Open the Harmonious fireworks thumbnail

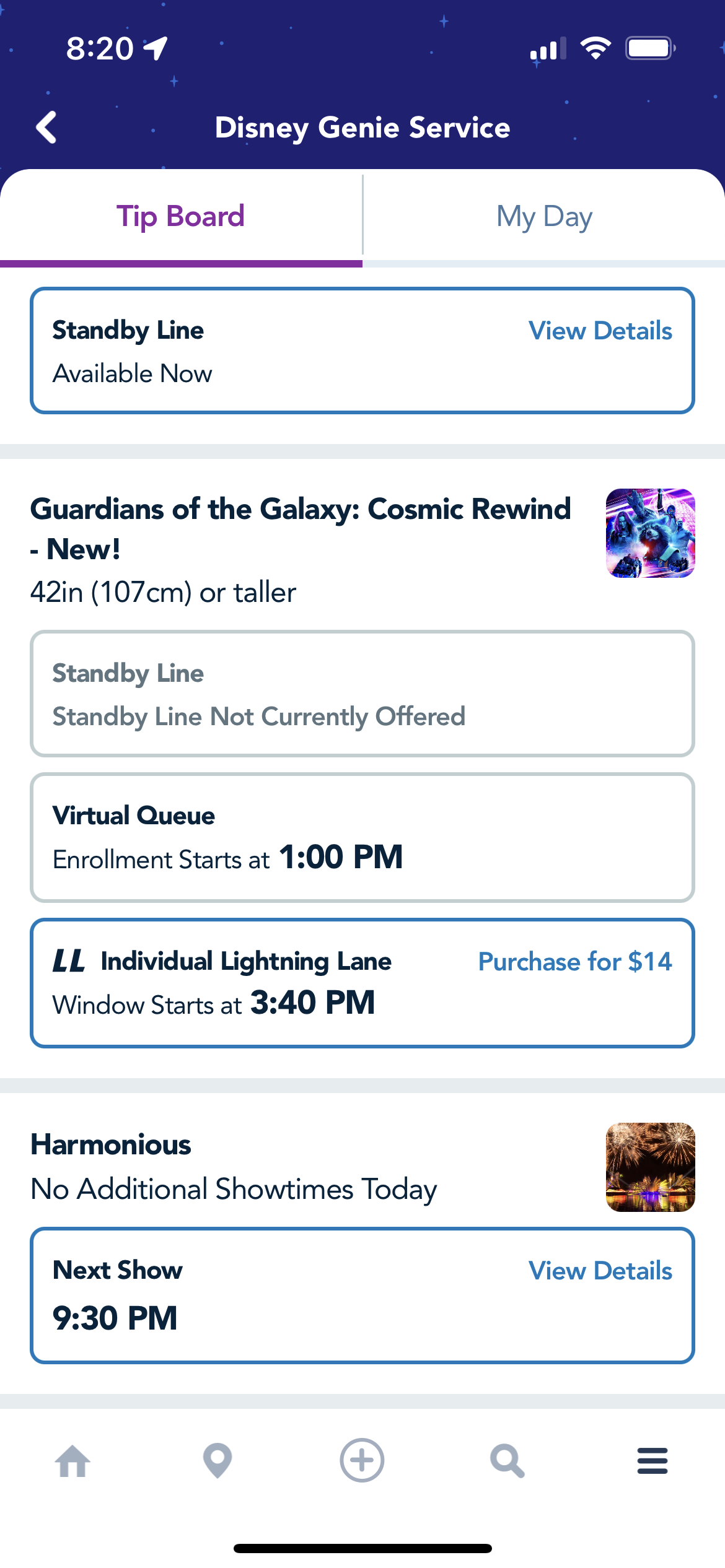coord(650,1167)
